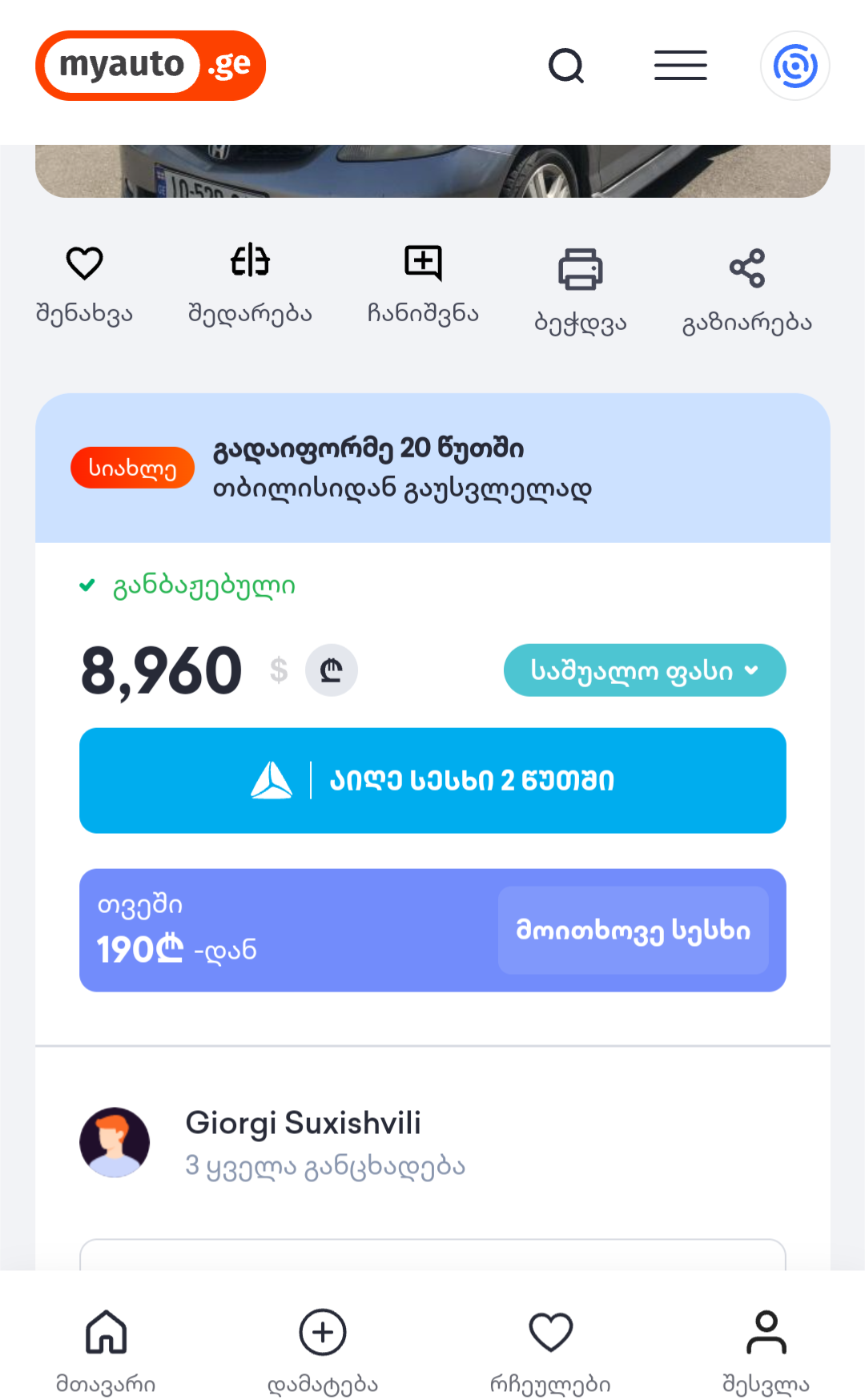Viewport: 865px width, 1400px height.
Task: Expand the average price dropdown
Action: [644, 670]
